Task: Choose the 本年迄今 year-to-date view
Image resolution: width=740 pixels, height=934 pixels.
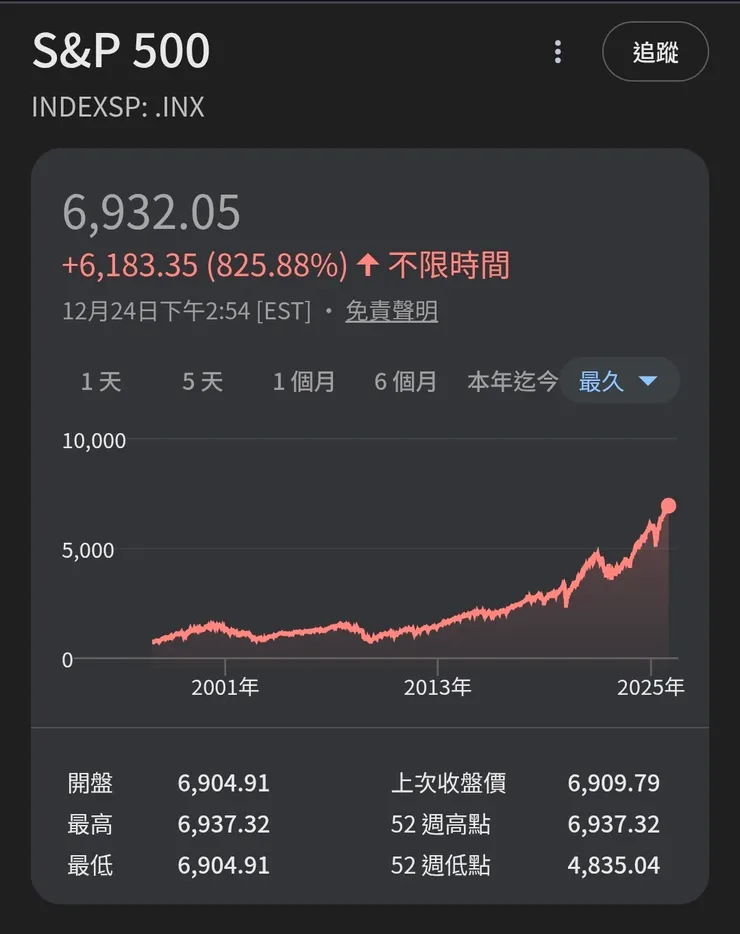Action: (x=511, y=380)
